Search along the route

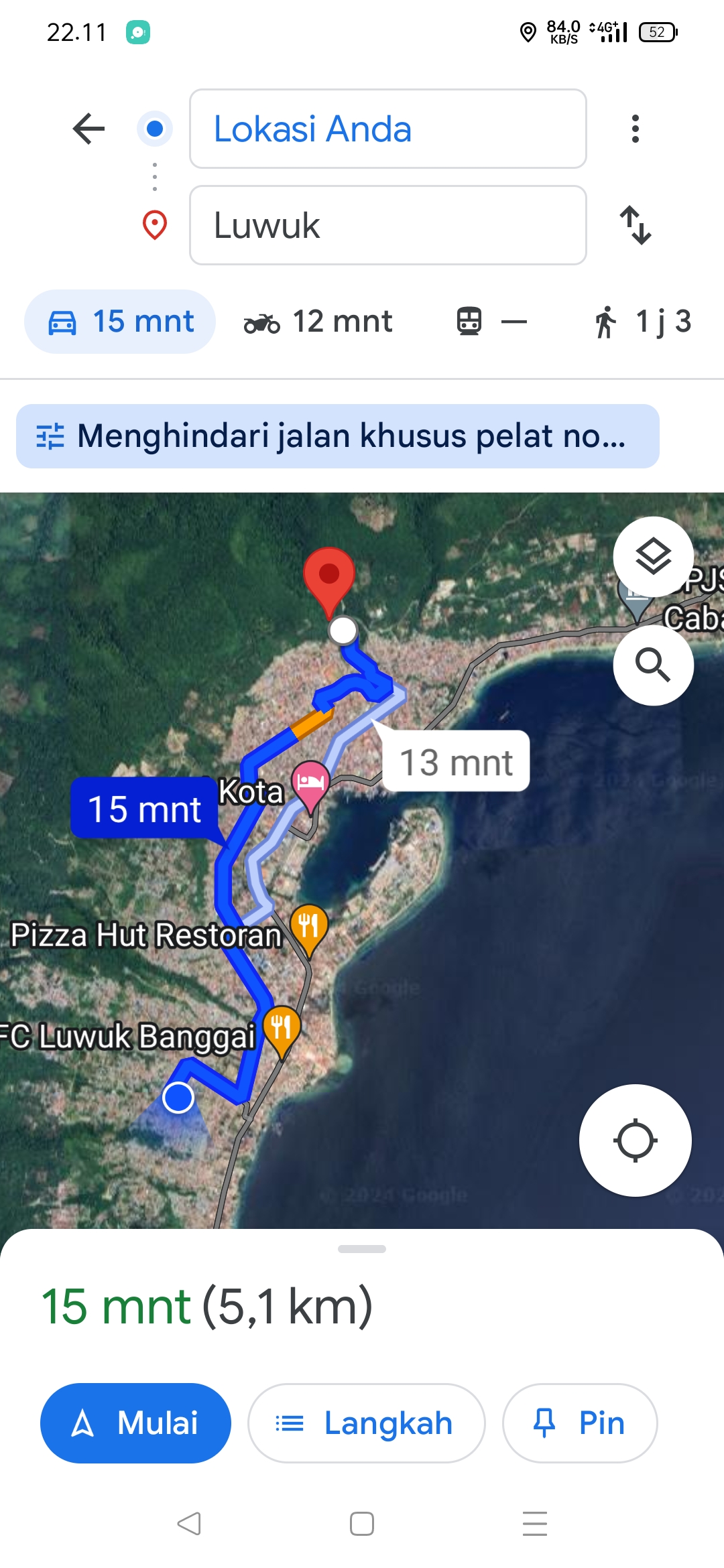click(653, 665)
